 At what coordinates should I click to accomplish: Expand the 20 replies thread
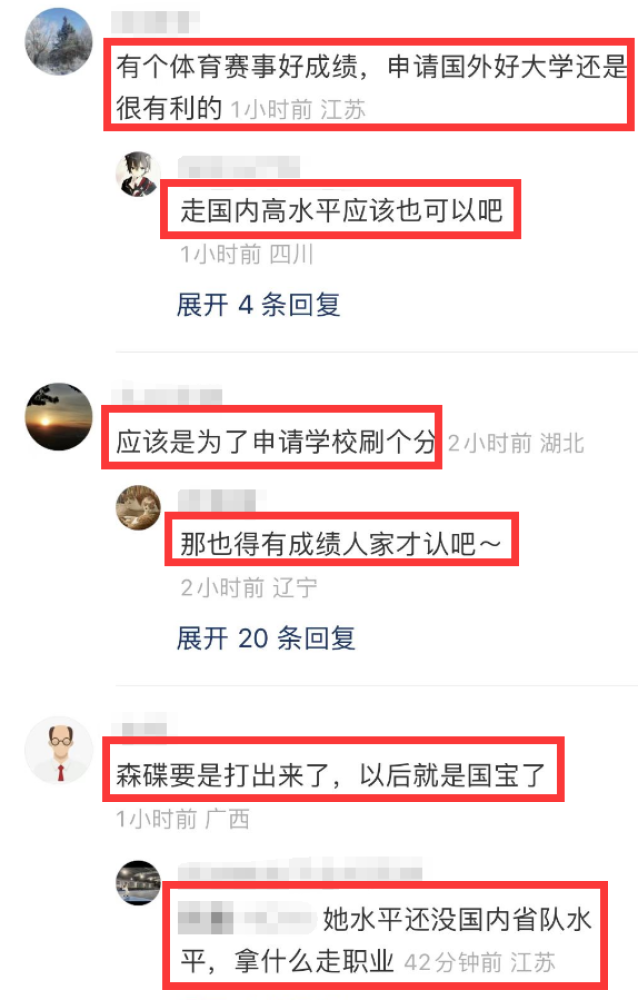[265, 638]
